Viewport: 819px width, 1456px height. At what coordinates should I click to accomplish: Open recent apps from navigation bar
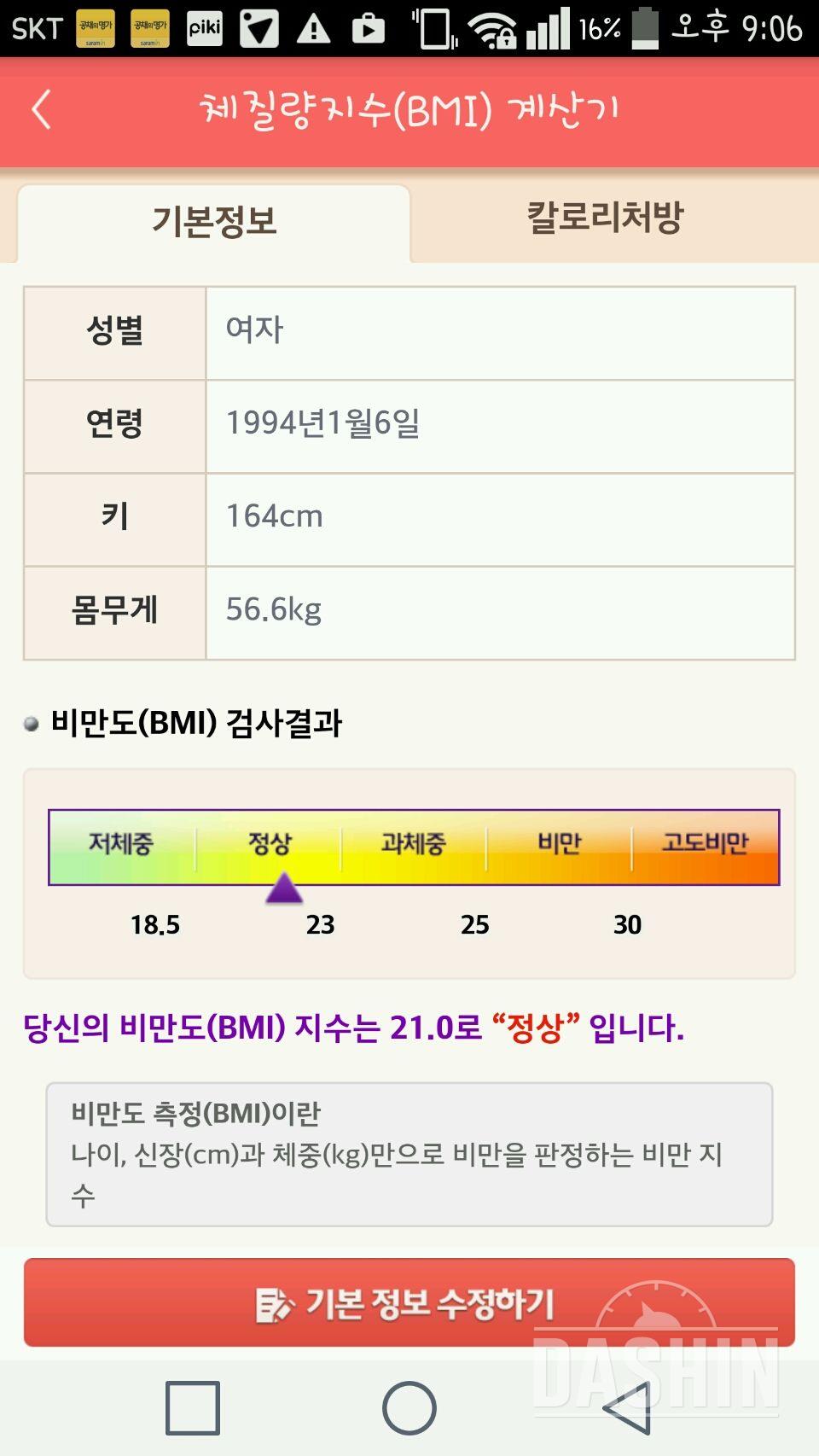coord(193,1406)
